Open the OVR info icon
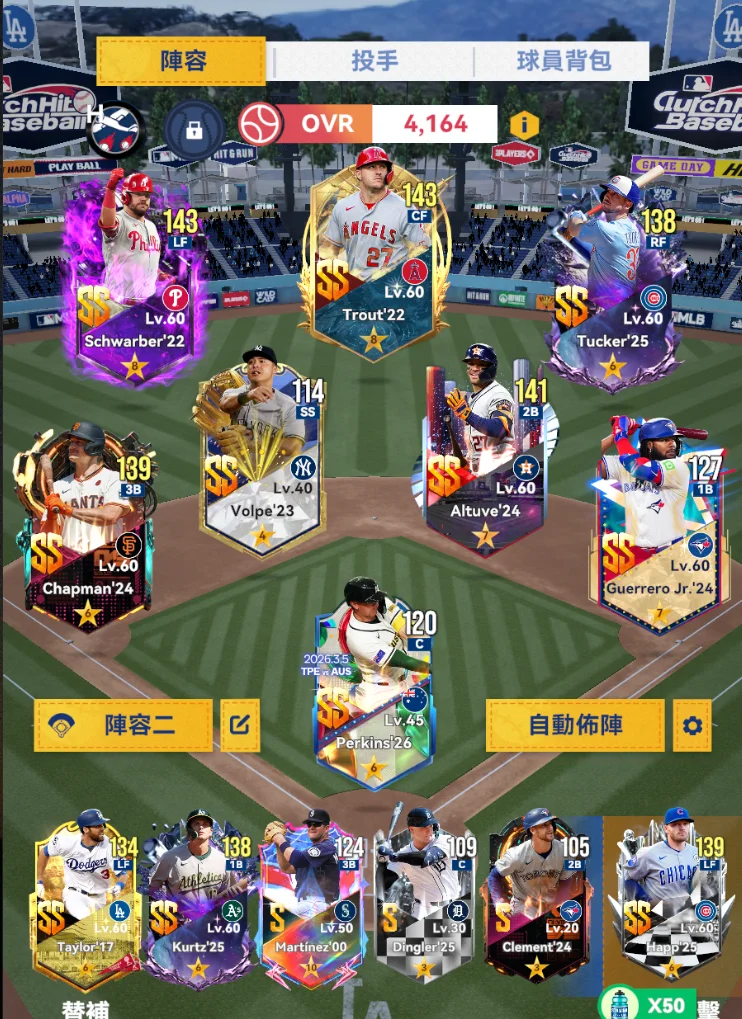 point(523,125)
